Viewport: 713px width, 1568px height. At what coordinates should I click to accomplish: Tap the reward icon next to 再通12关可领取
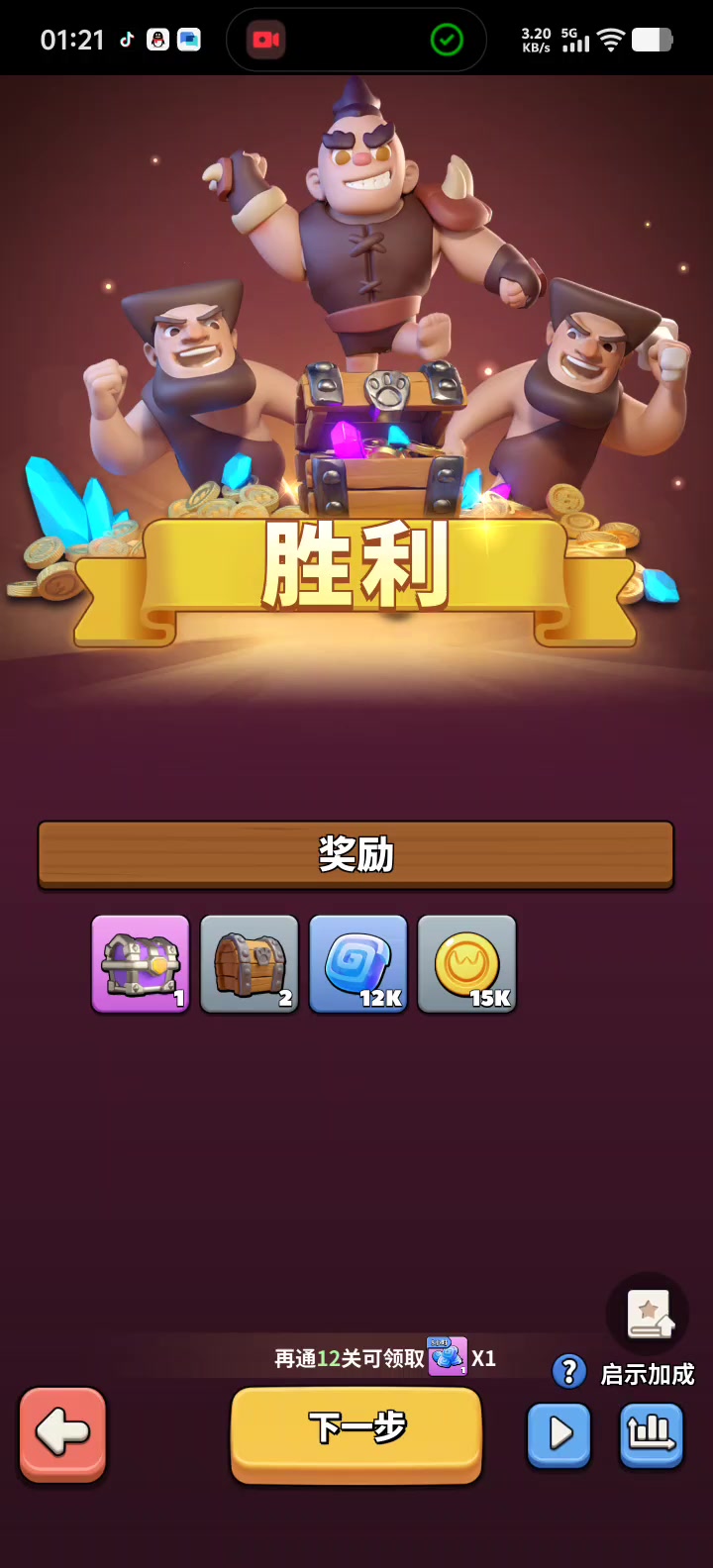coord(447,1356)
